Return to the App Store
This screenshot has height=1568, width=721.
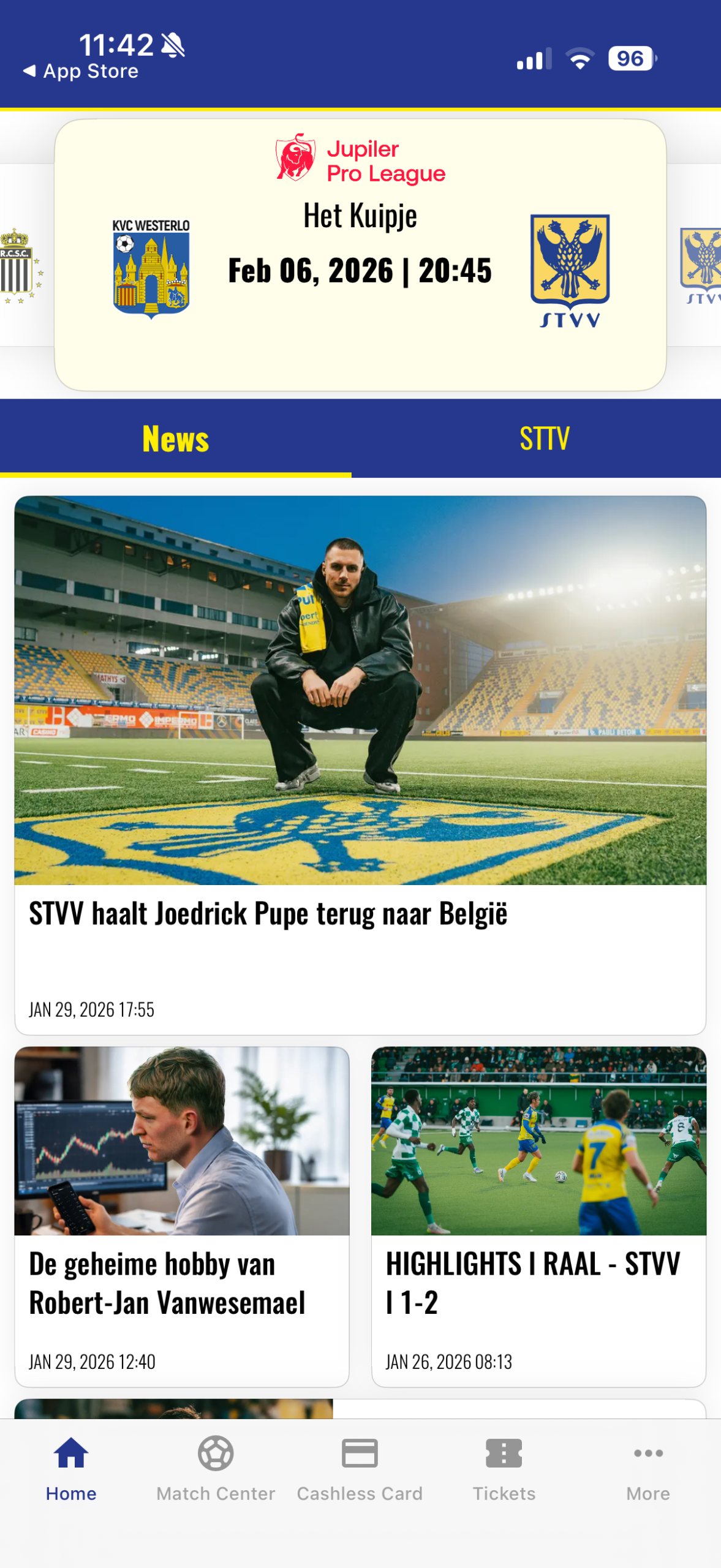click(x=80, y=72)
